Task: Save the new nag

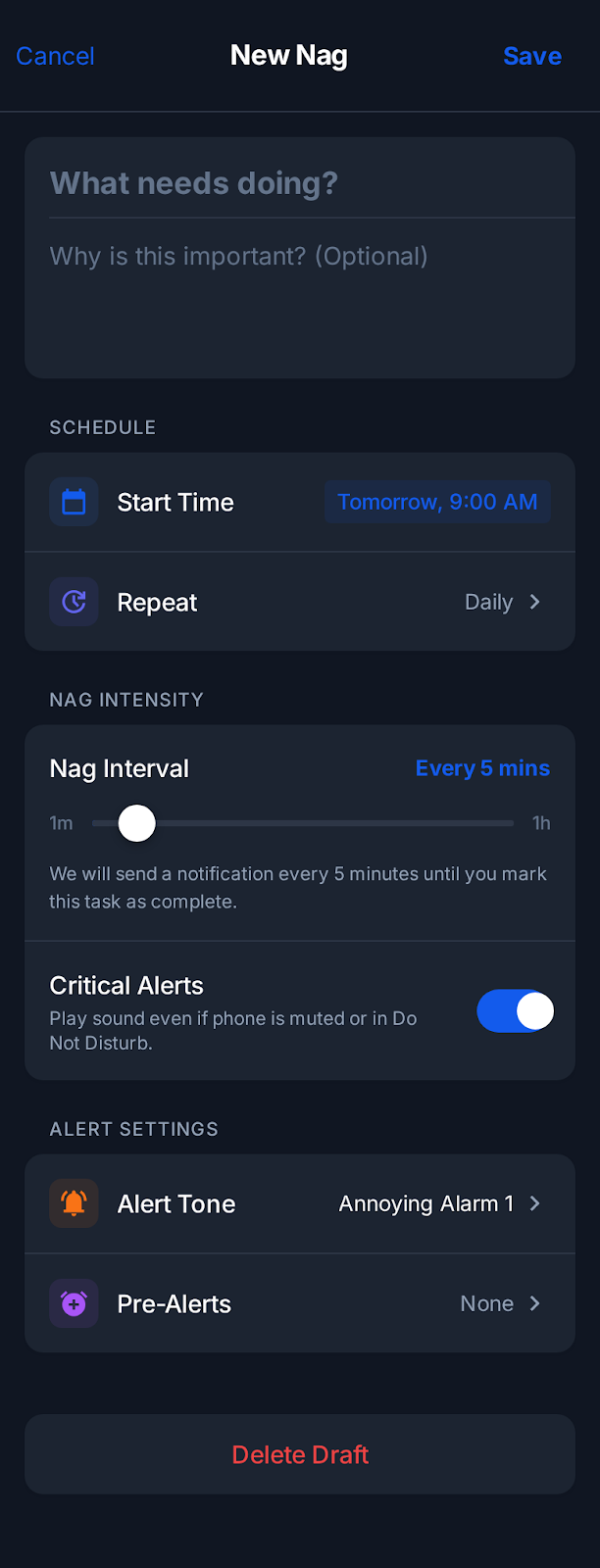Action: [x=531, y=56]
